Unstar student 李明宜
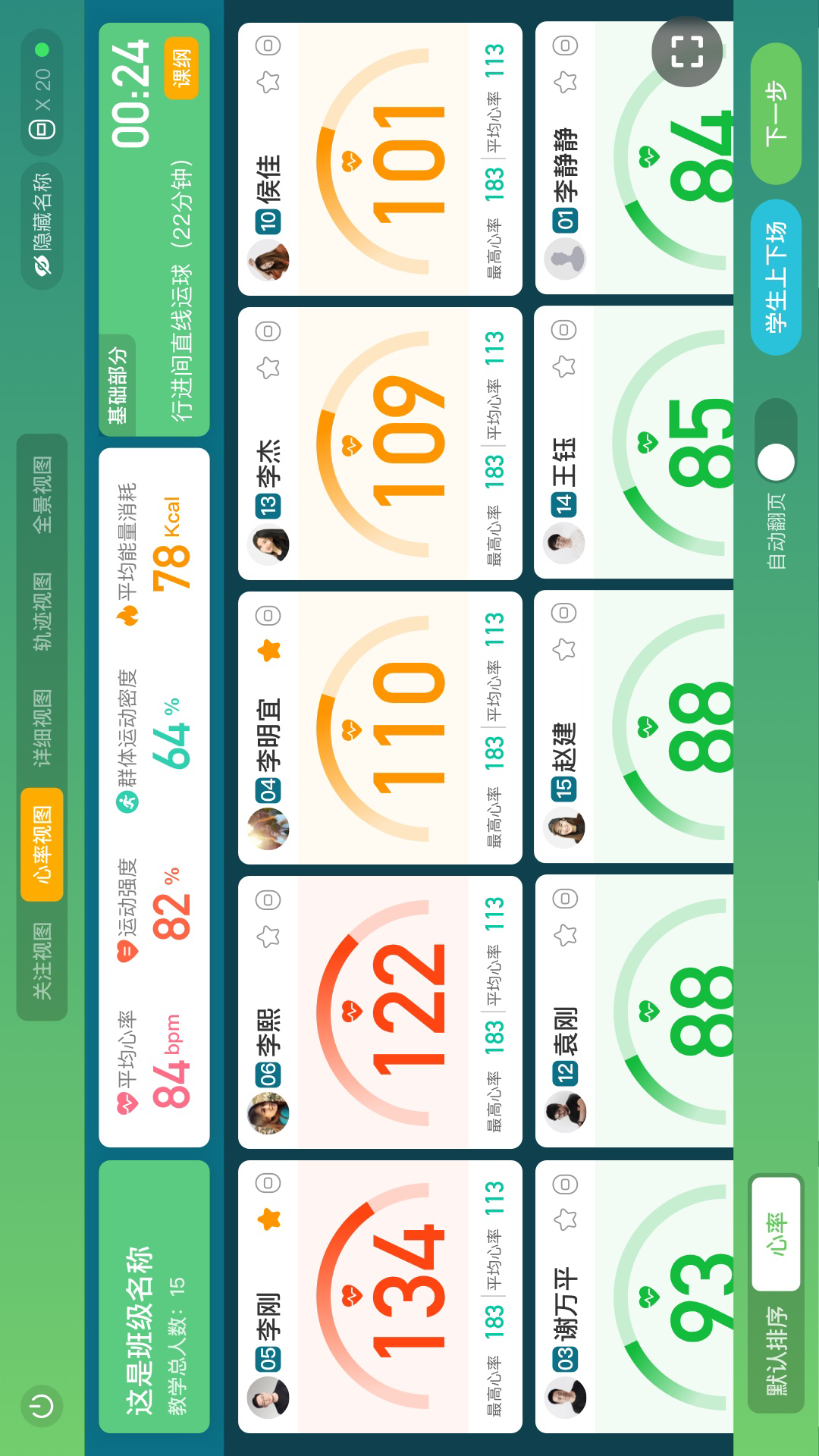The width and height of the screenshot is (819, 1456). pyautogui.click(x=269, y=651)
